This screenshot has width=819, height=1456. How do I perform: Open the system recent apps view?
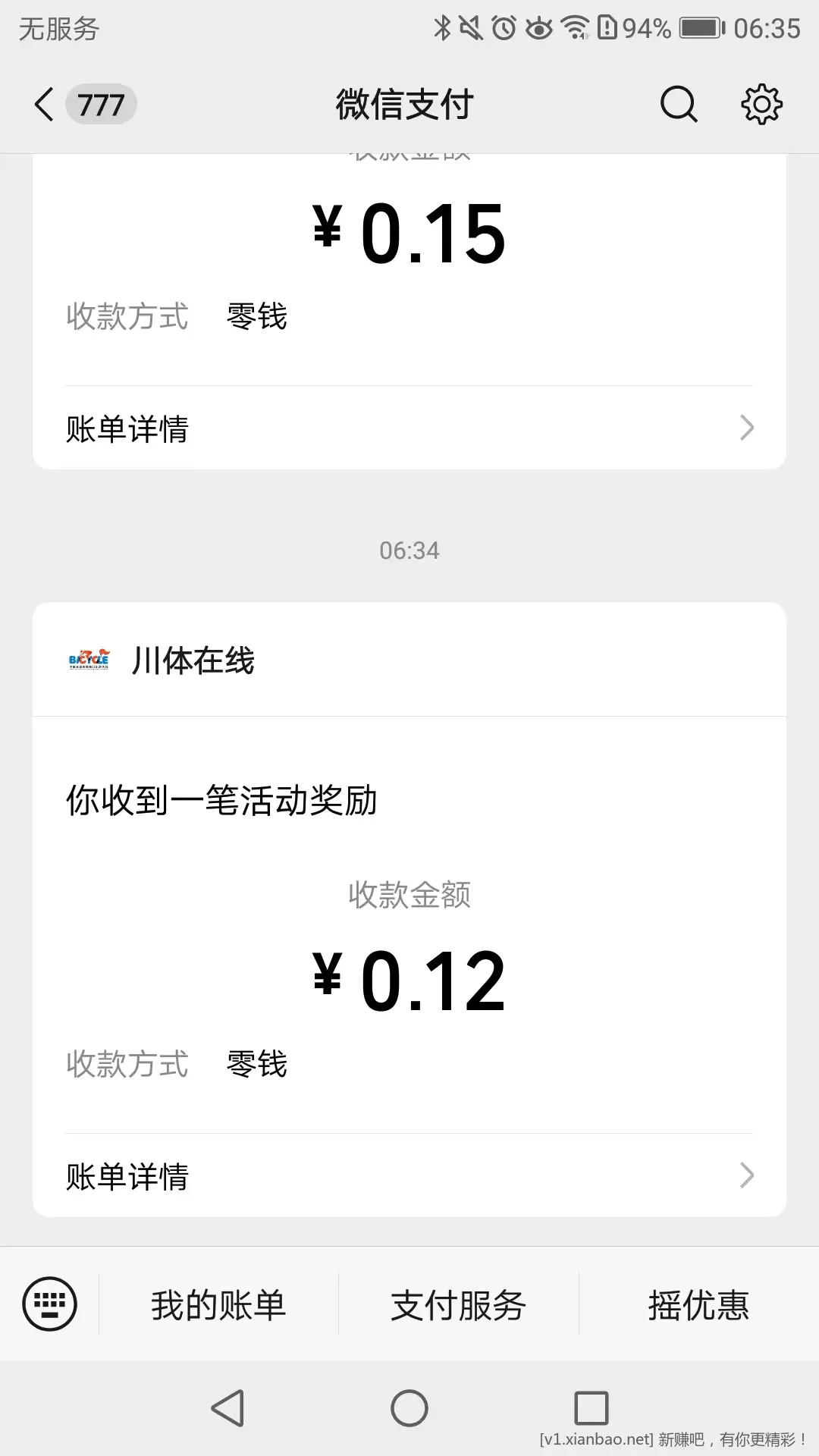click(591, 1408)
